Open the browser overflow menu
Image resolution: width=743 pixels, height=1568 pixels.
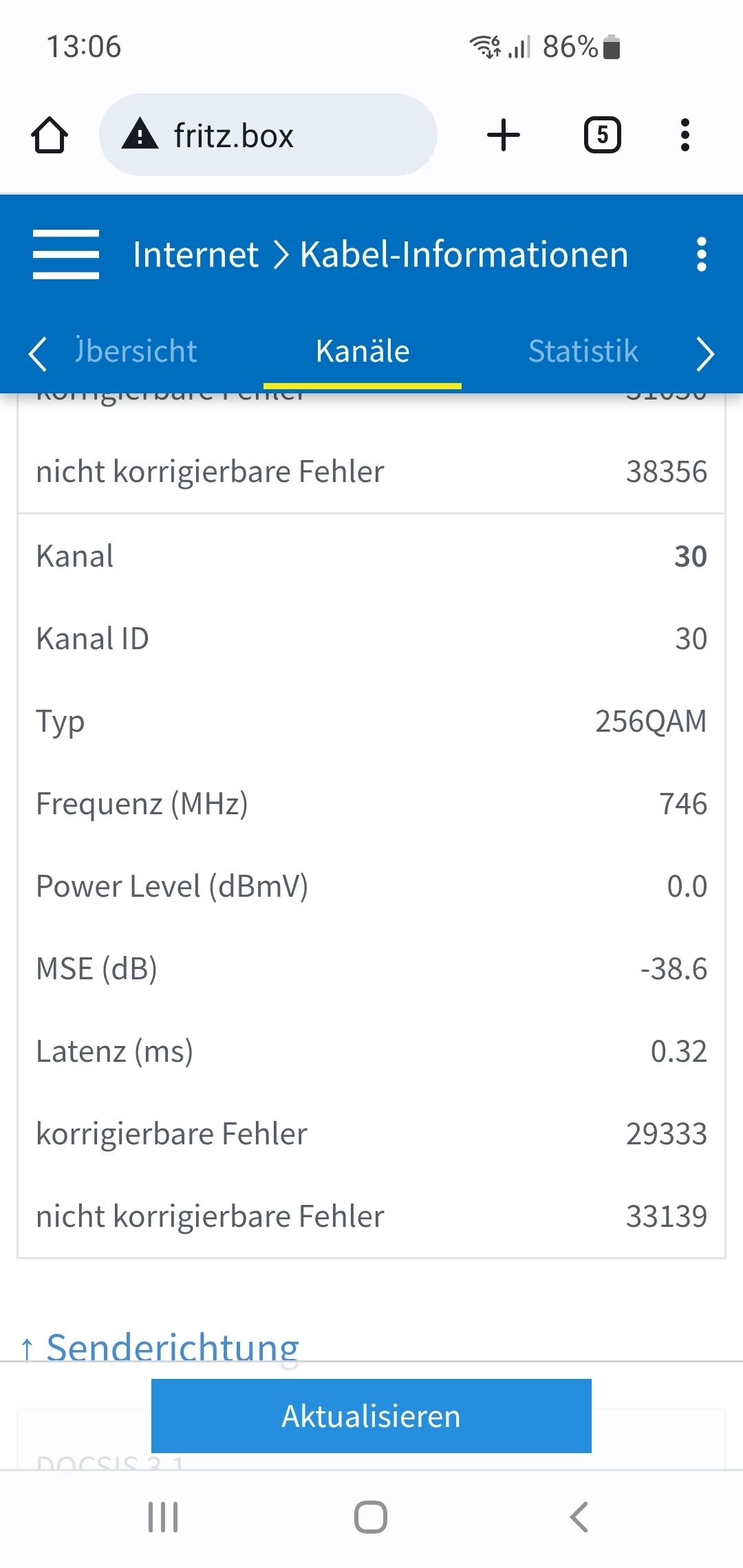click(x=685, y=135)
